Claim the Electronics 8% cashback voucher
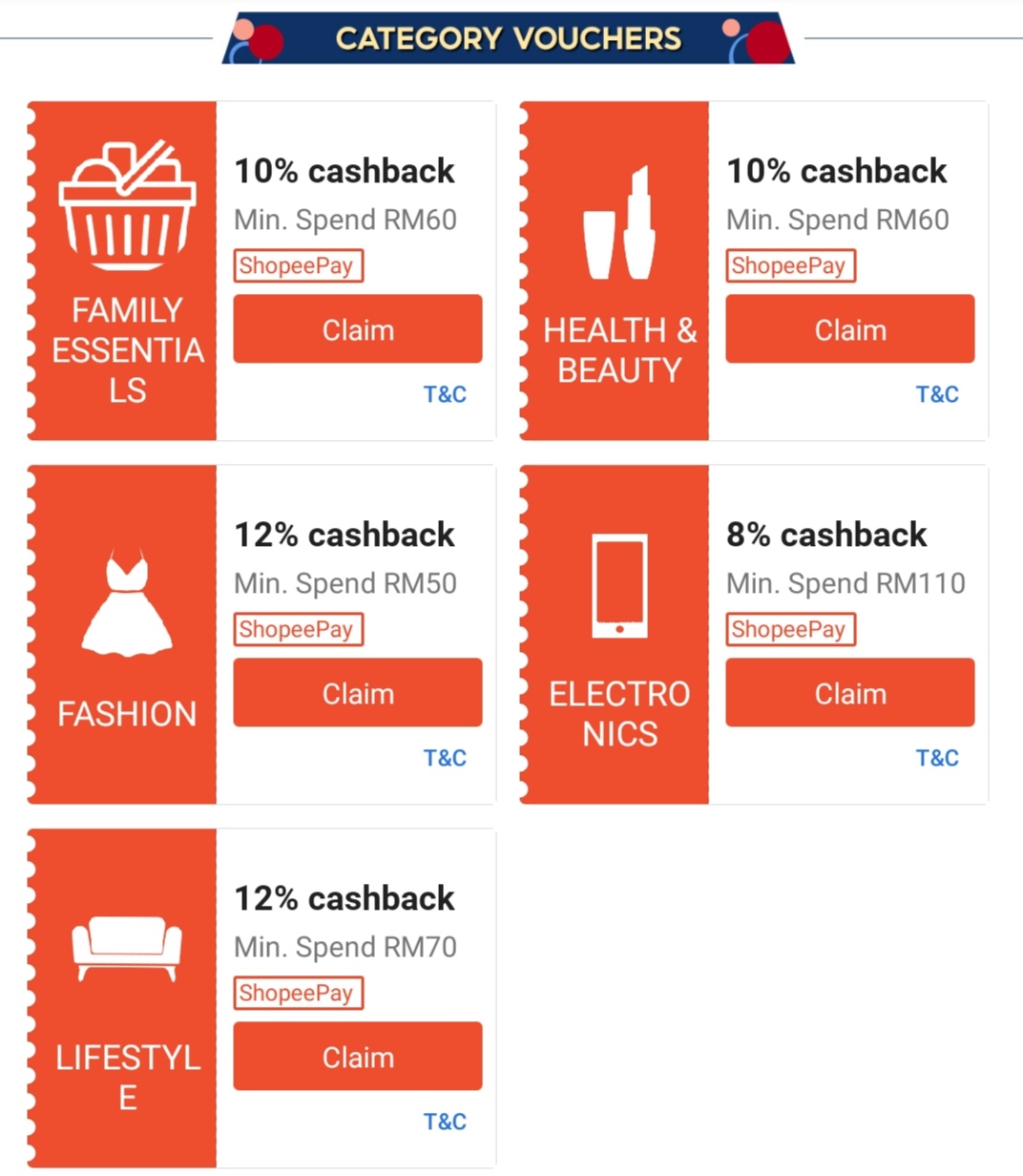The width and height of the screenshot is (1023, 1176). coord(849,693)
